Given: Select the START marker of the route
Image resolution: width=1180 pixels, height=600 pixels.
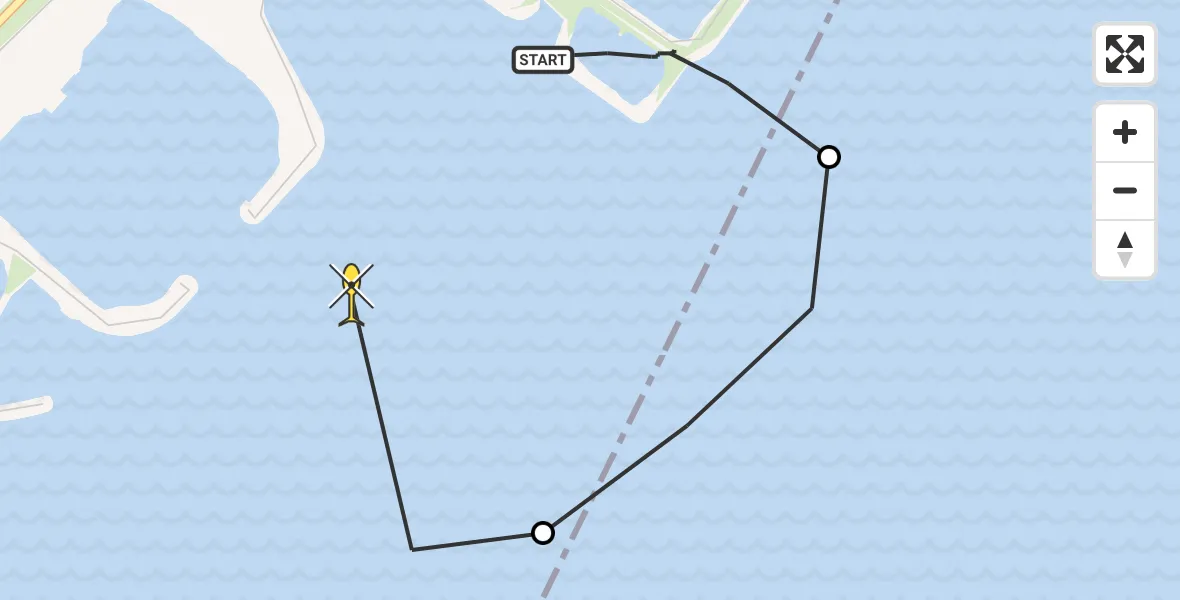Looking at the screenshot, I should click(x=543, y=60).
